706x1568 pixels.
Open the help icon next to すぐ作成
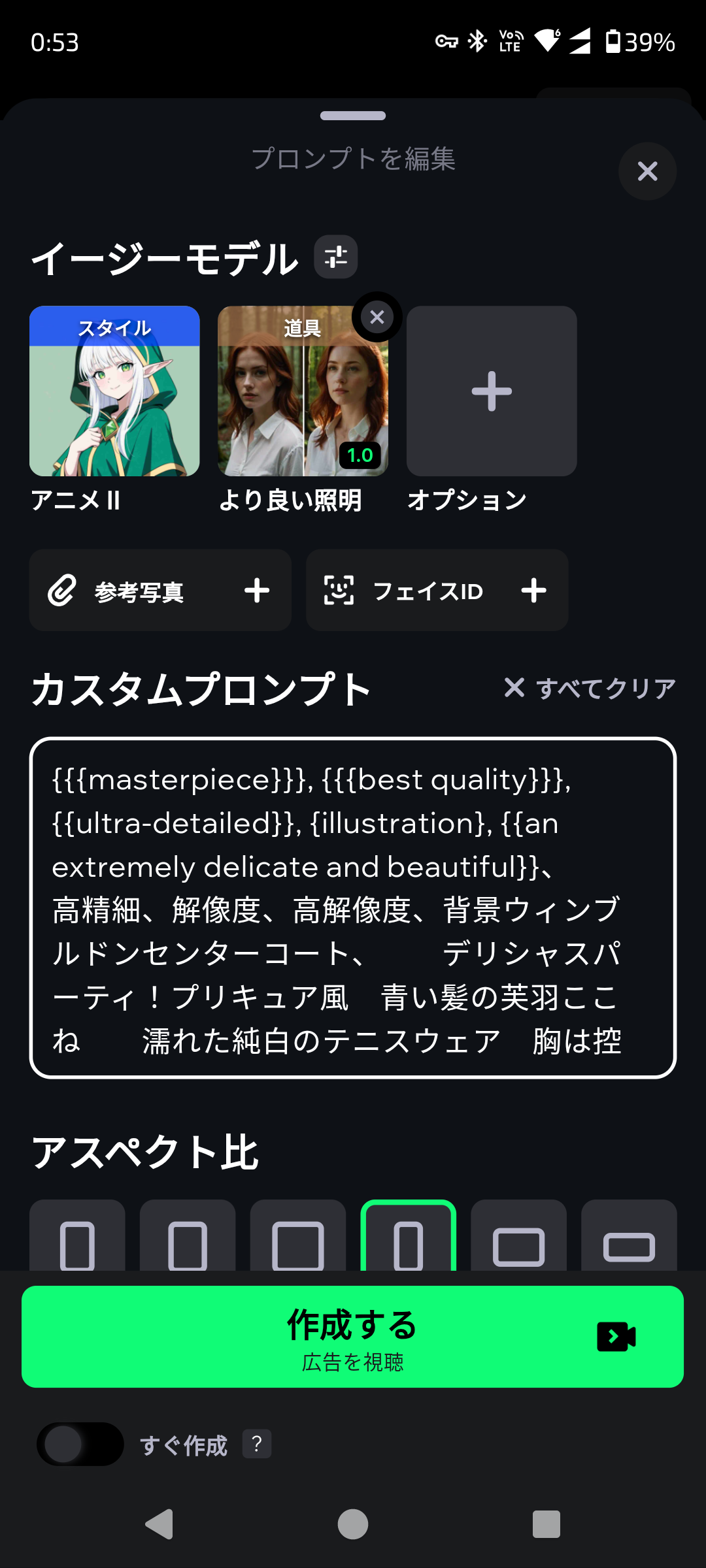(x=257, y=1444)
